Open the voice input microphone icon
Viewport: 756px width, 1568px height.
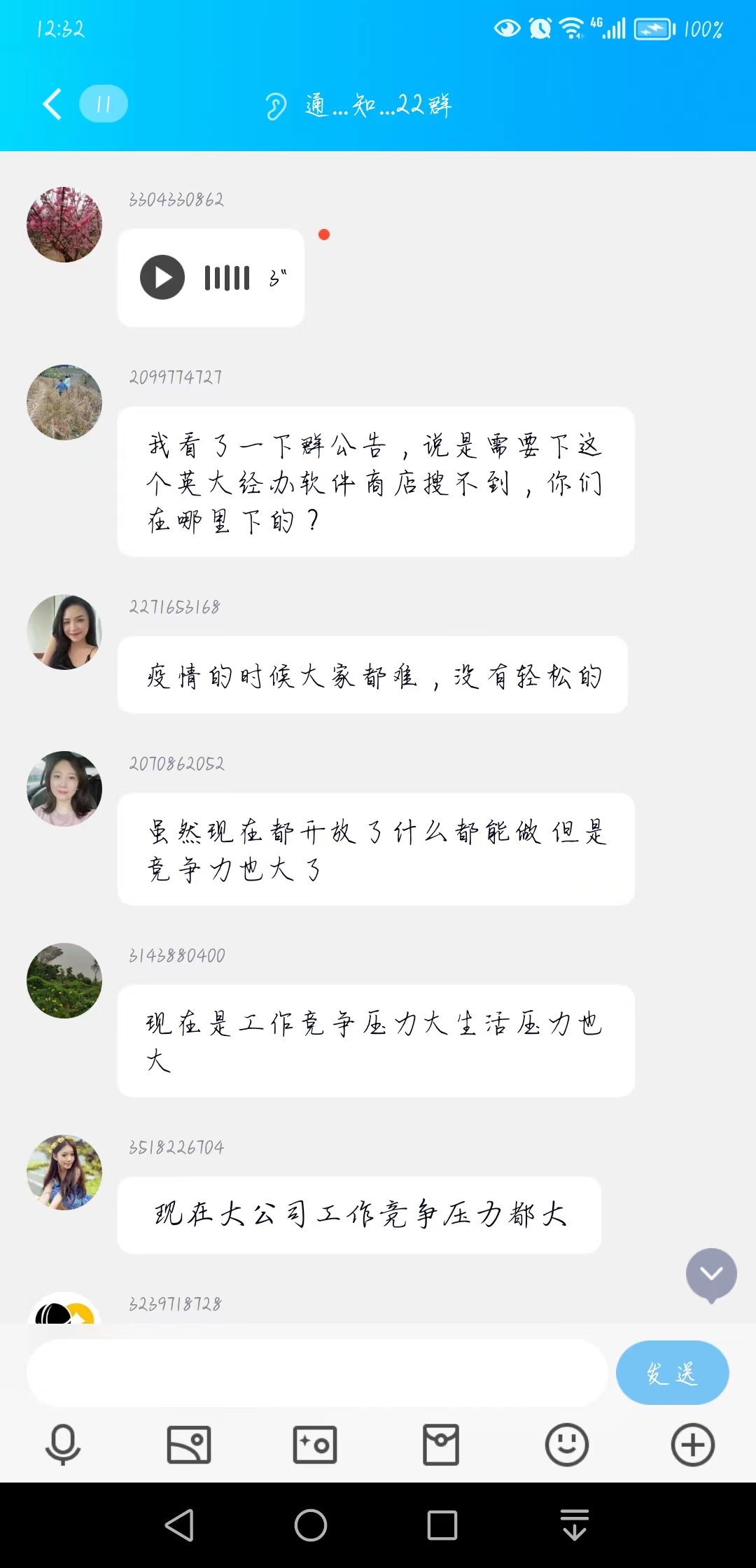point(62,1443)
